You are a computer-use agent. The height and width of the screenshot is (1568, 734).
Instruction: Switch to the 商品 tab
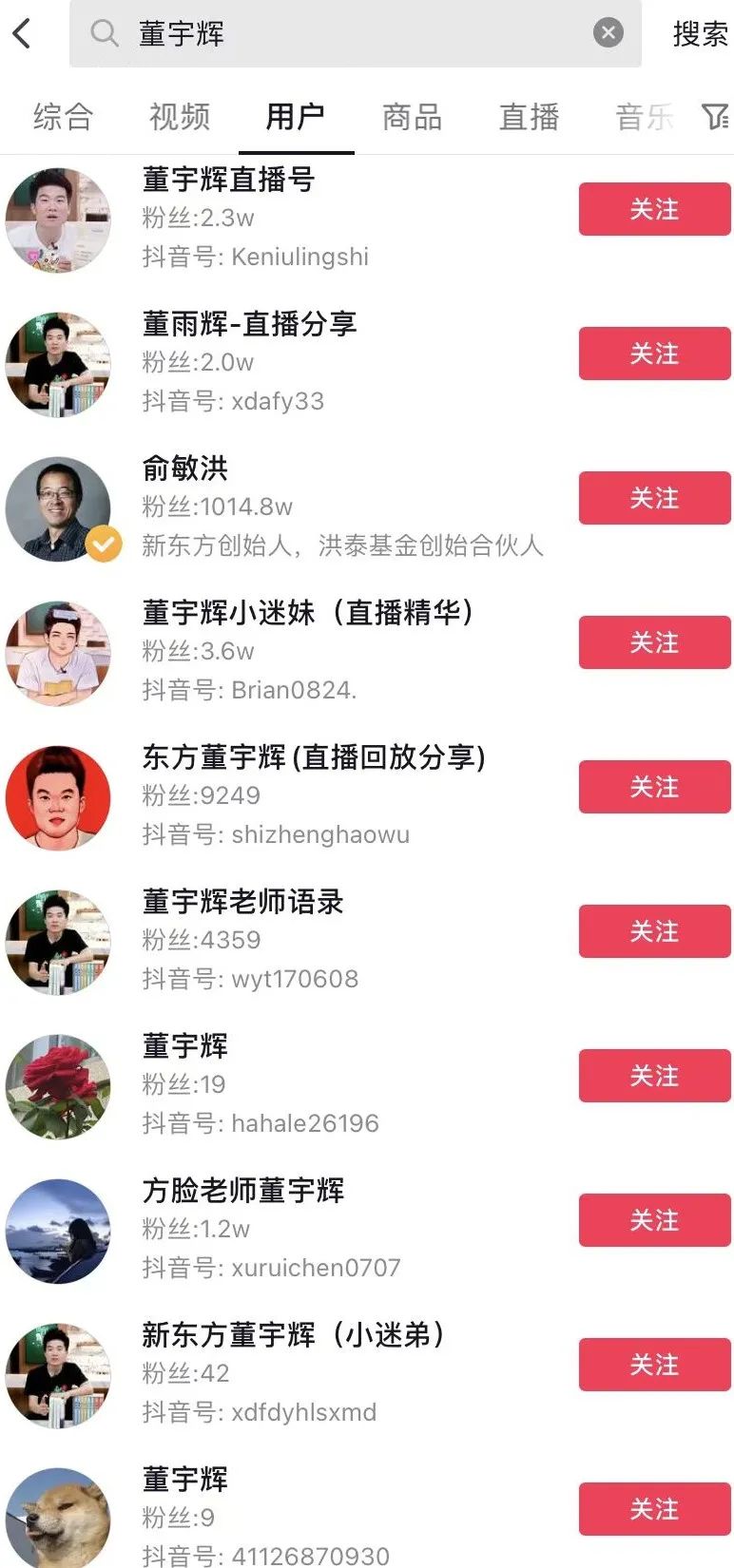pyautogui.click(x=411, y=116)
